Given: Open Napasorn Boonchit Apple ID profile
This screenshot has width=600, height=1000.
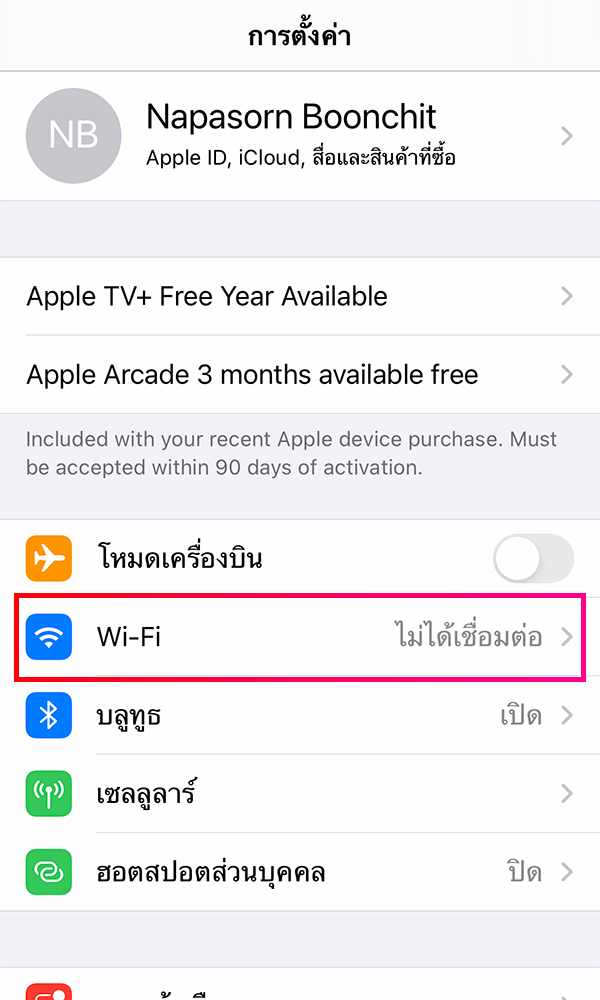Looking at the screenshot, I should pos(300,136).
